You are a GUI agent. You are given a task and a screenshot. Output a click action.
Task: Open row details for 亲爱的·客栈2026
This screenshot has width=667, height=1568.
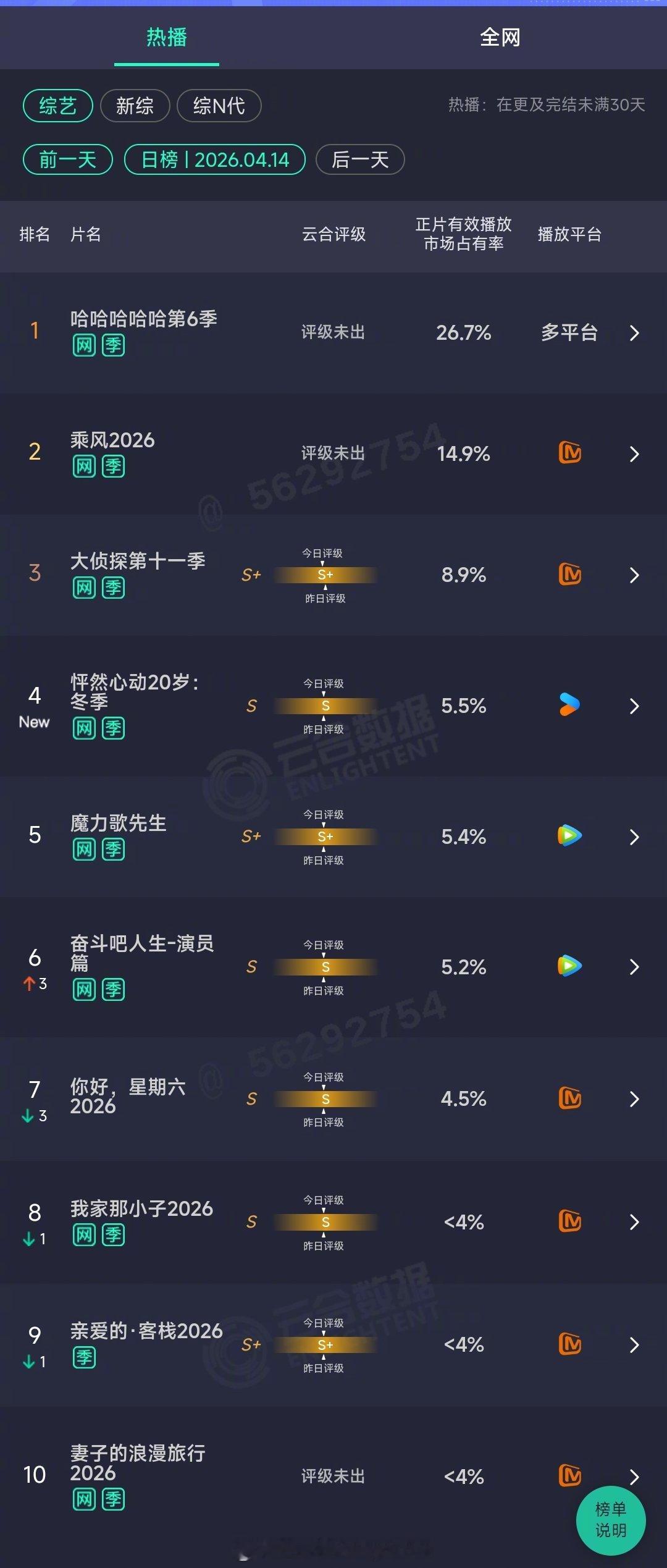(x=634, y=1345)
